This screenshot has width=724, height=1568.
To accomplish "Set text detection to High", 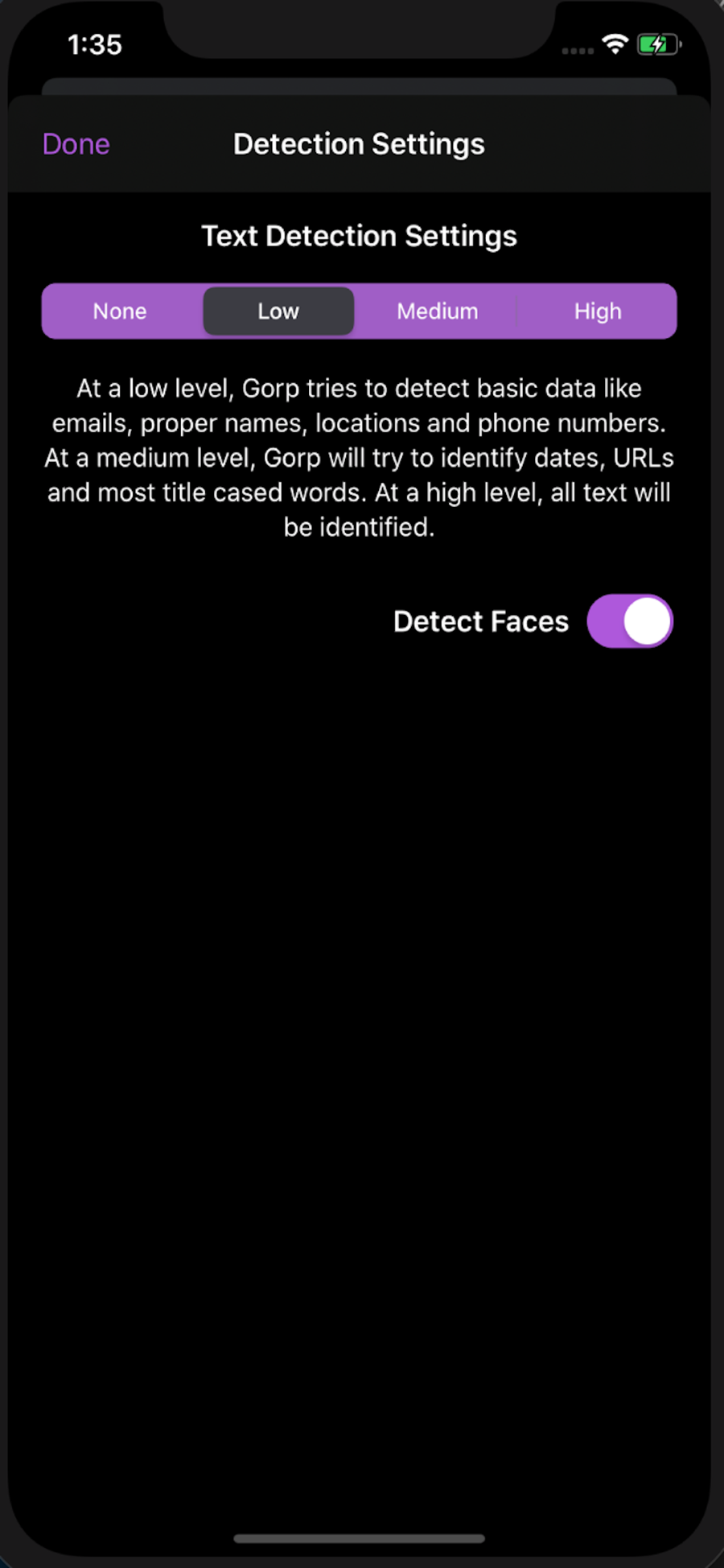I will tap(597, 312).
